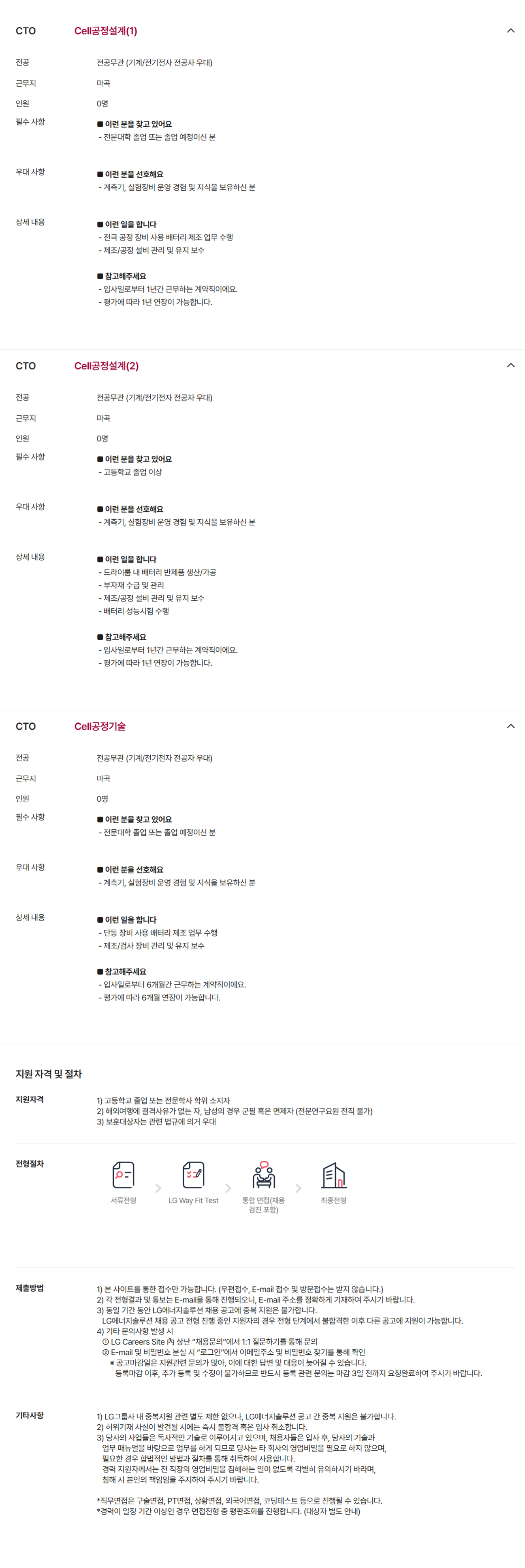Collapse the Cell공정기술 section

510,726
